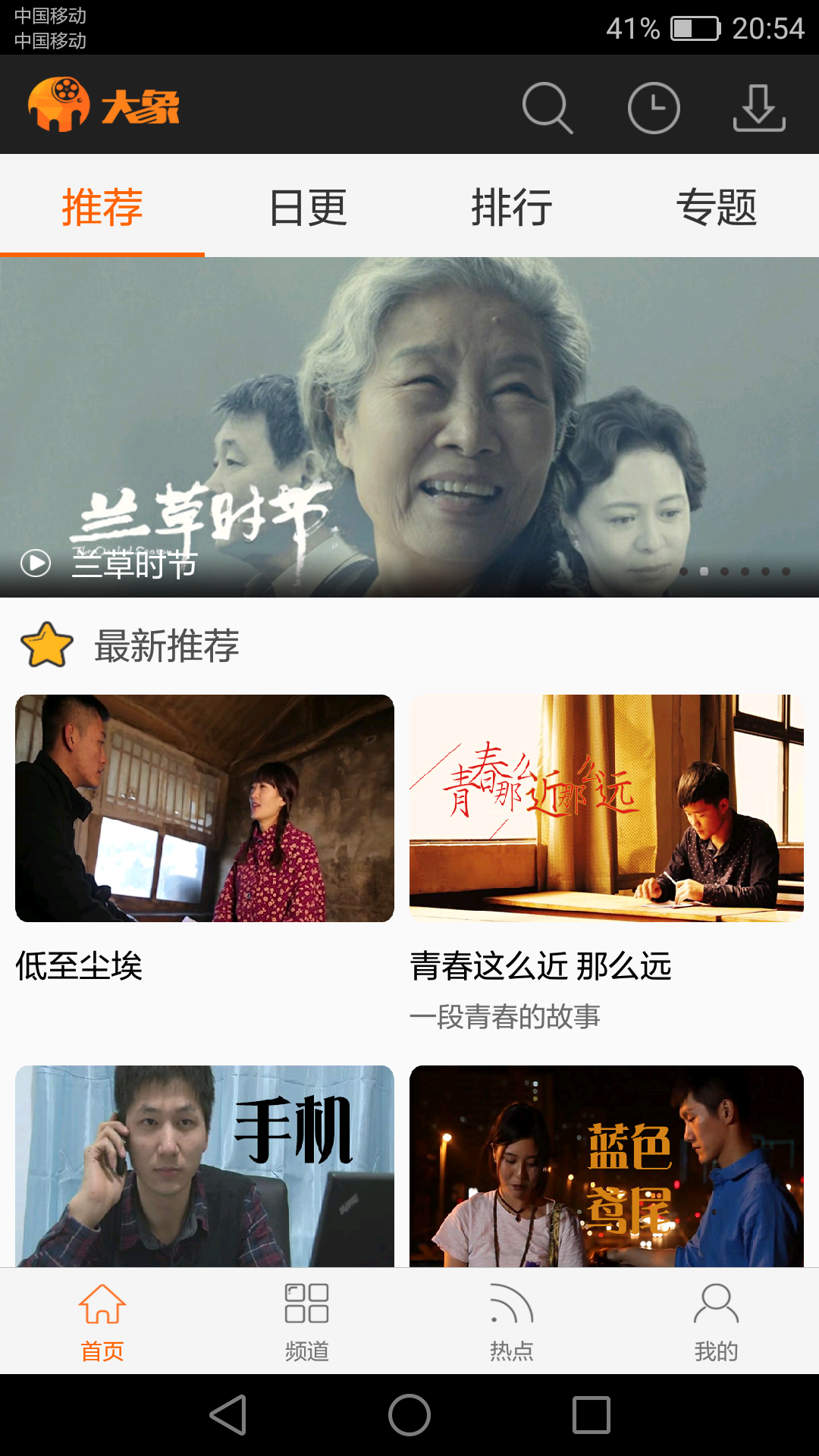The image size is (819, 1456).
Task: Open the 我的 profile tab
Action: (x=717, y=1321)
